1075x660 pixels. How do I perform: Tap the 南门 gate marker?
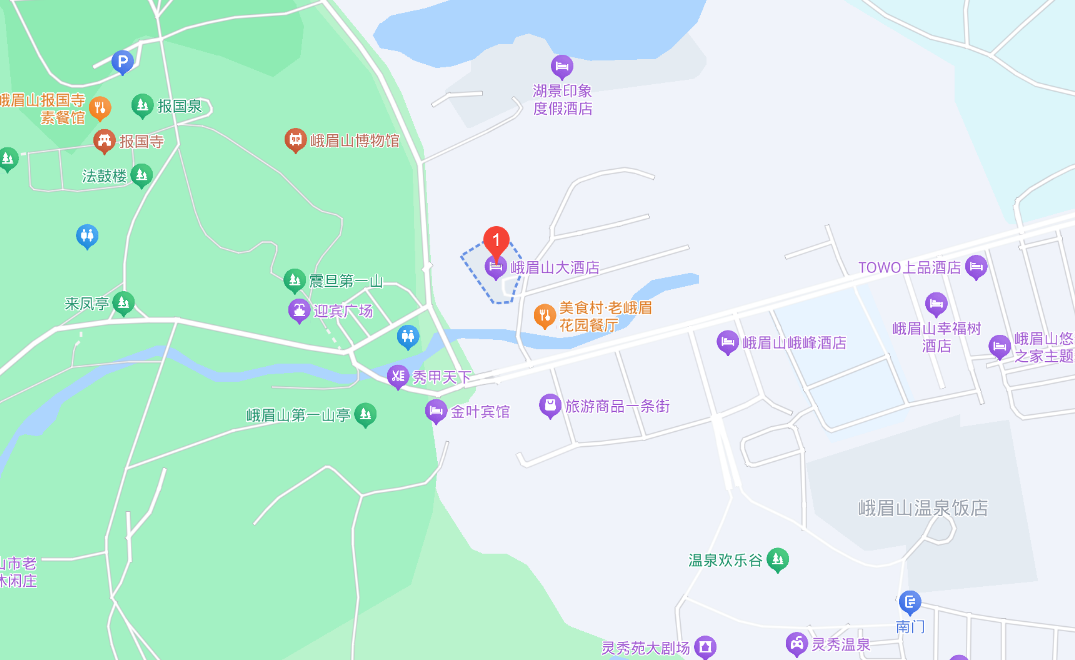(x=910, y=602)
